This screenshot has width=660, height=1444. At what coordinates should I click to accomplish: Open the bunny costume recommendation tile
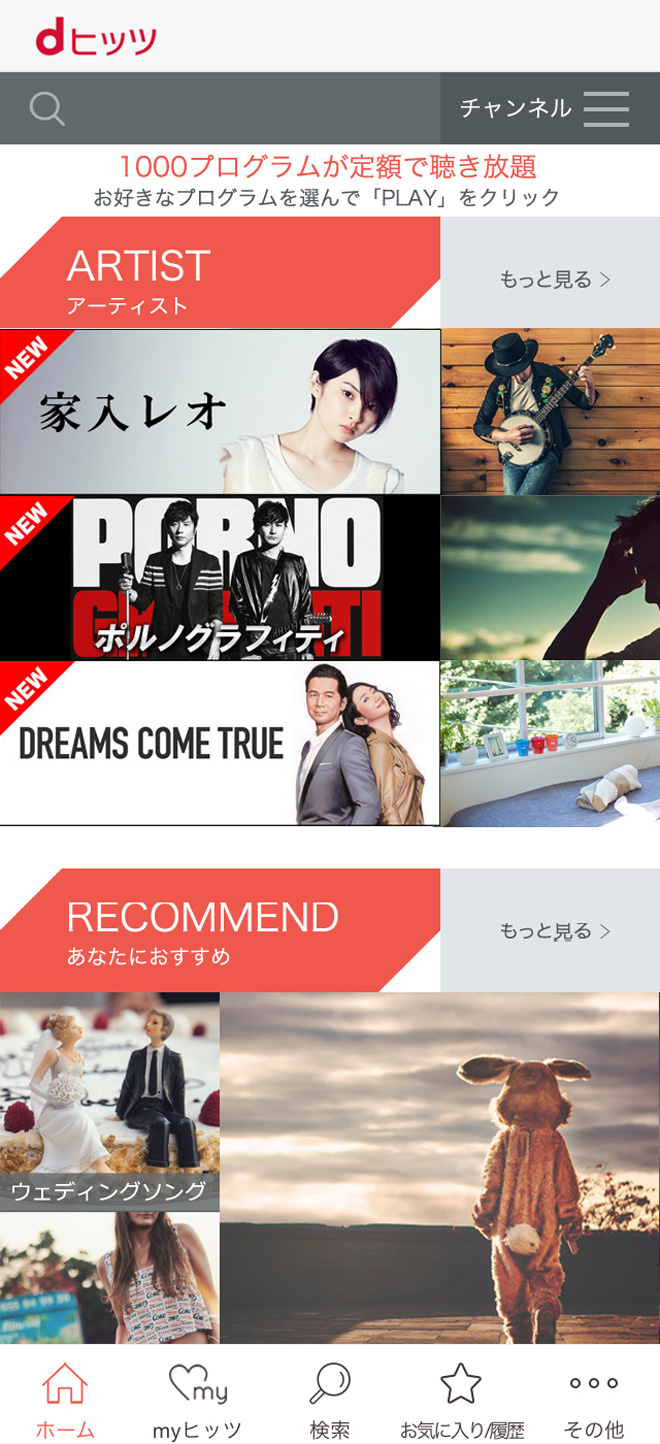coord(440,1167)
